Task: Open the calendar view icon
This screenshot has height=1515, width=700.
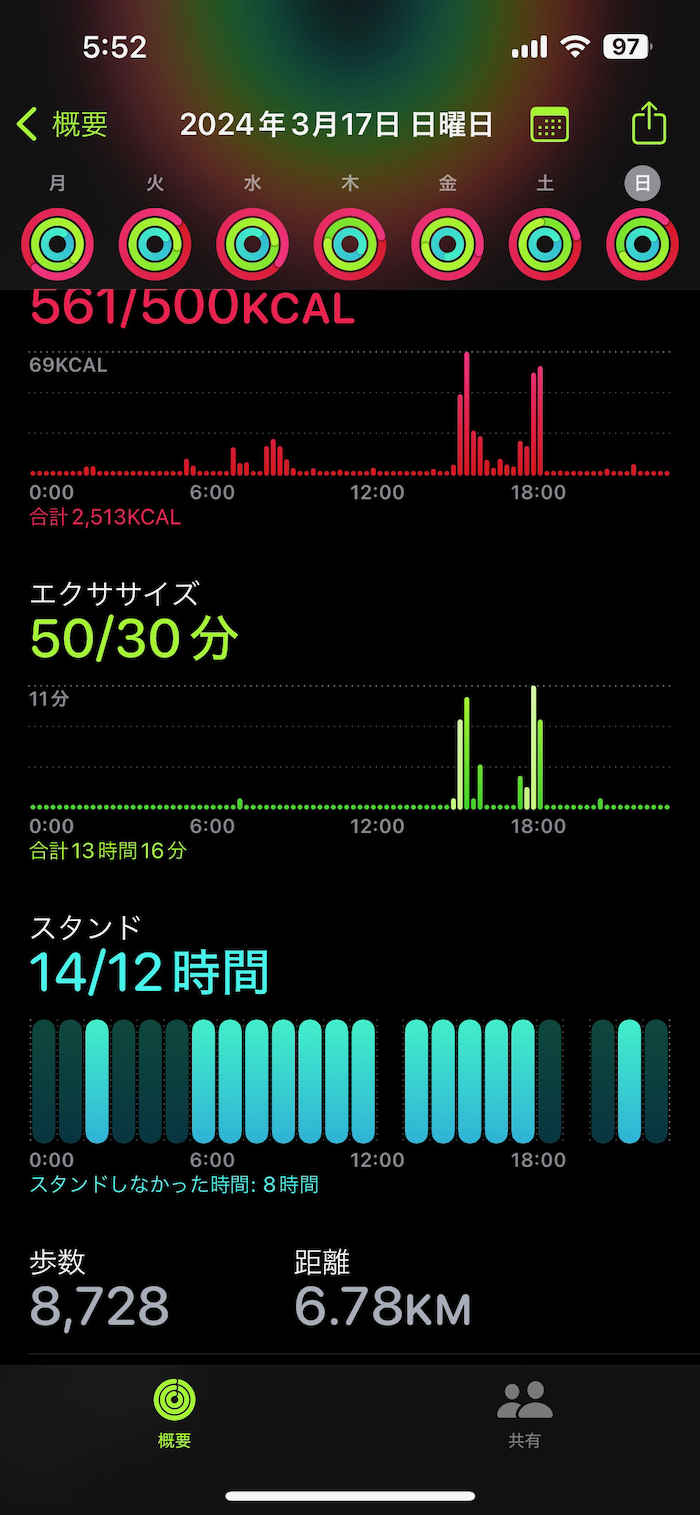Action: [x=549, y=125]
